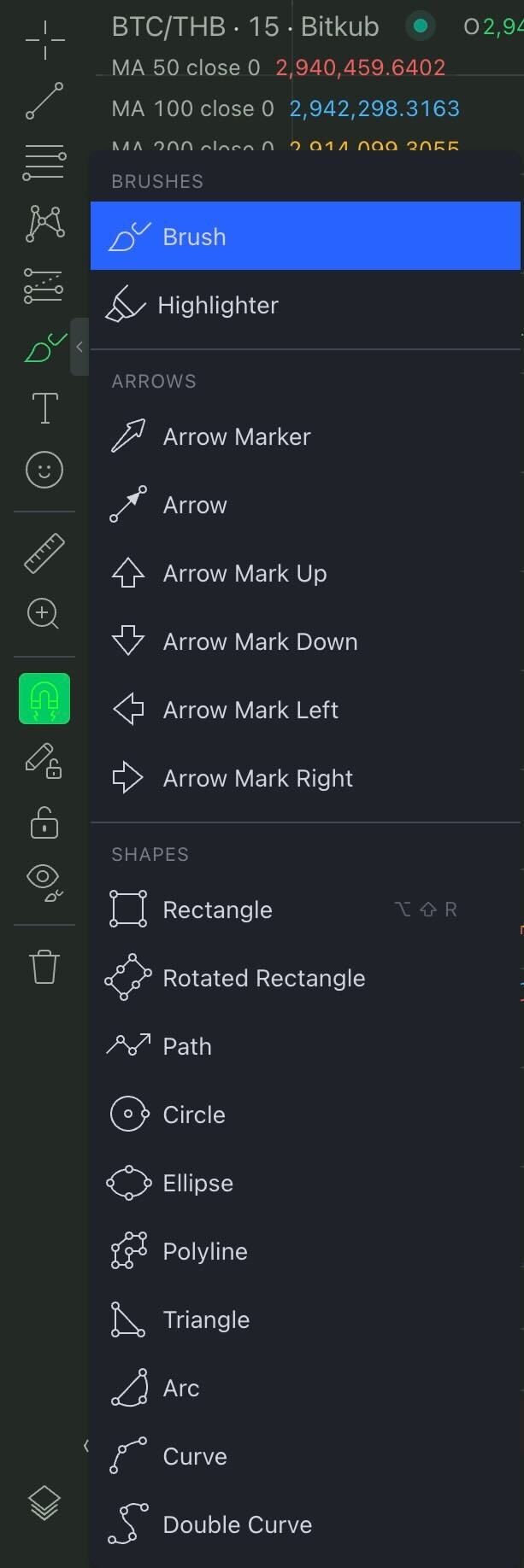Choose Arrow Marker from the list
524x1568 pixels.
pyautogui.click(x=305, y=436)
